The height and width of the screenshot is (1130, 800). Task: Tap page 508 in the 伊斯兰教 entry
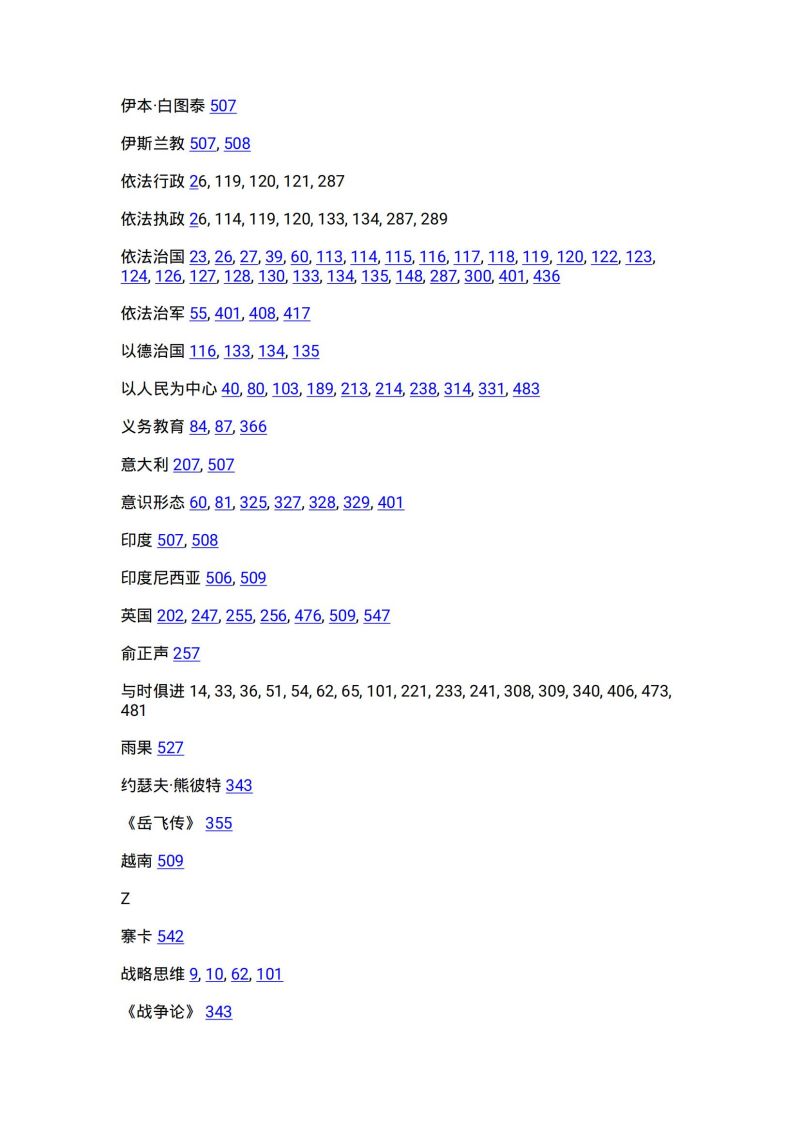(237, 144)
